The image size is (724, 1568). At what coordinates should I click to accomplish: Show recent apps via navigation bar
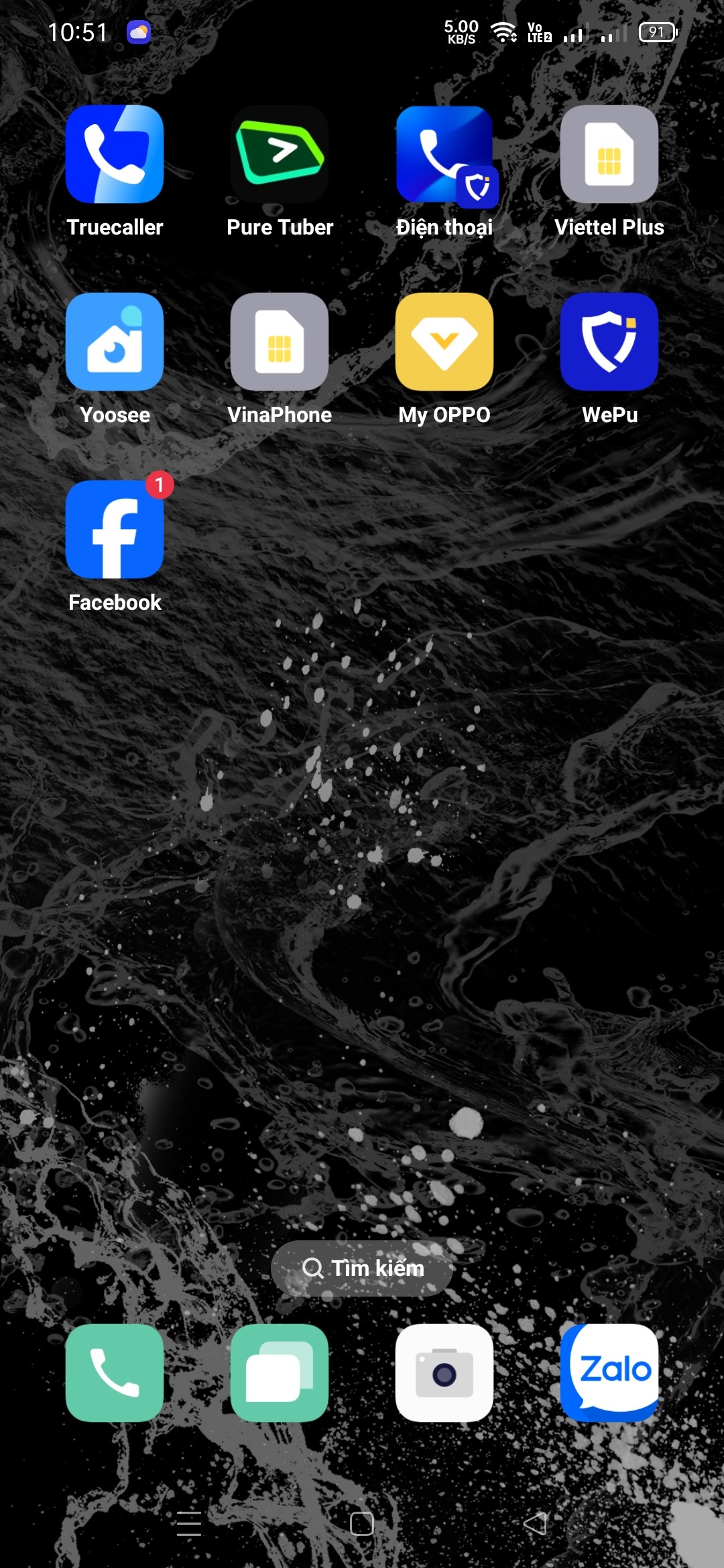pyautogui.click(x=189, y=1524)
